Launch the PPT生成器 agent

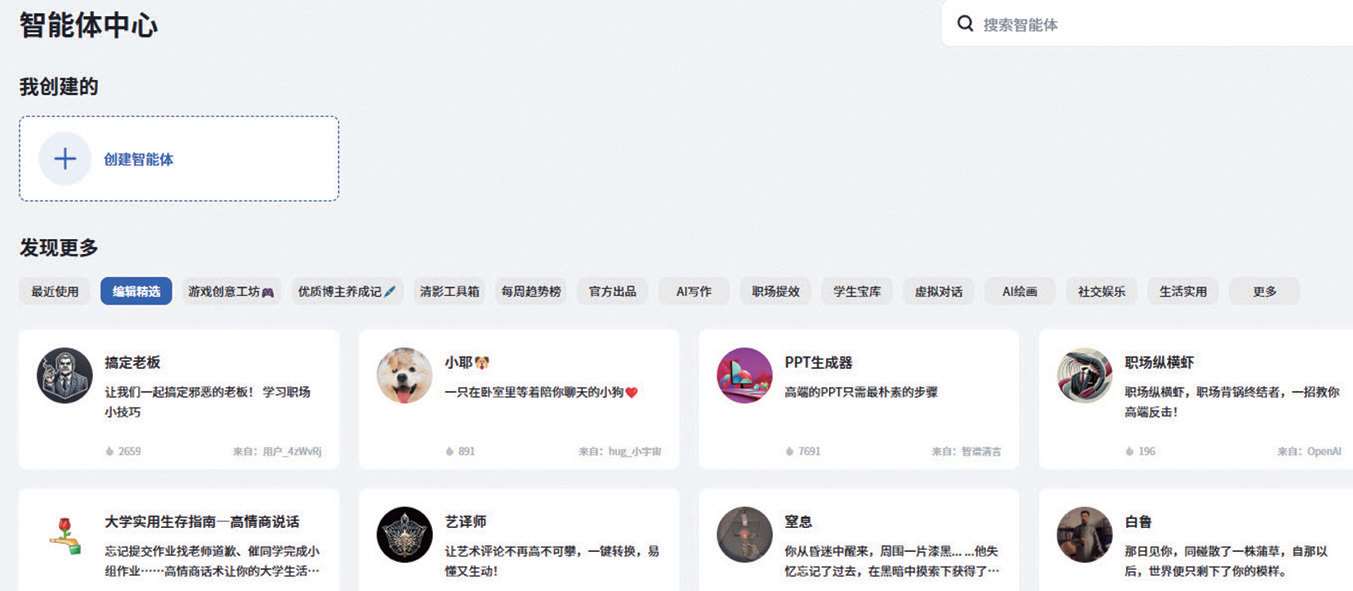858,398
